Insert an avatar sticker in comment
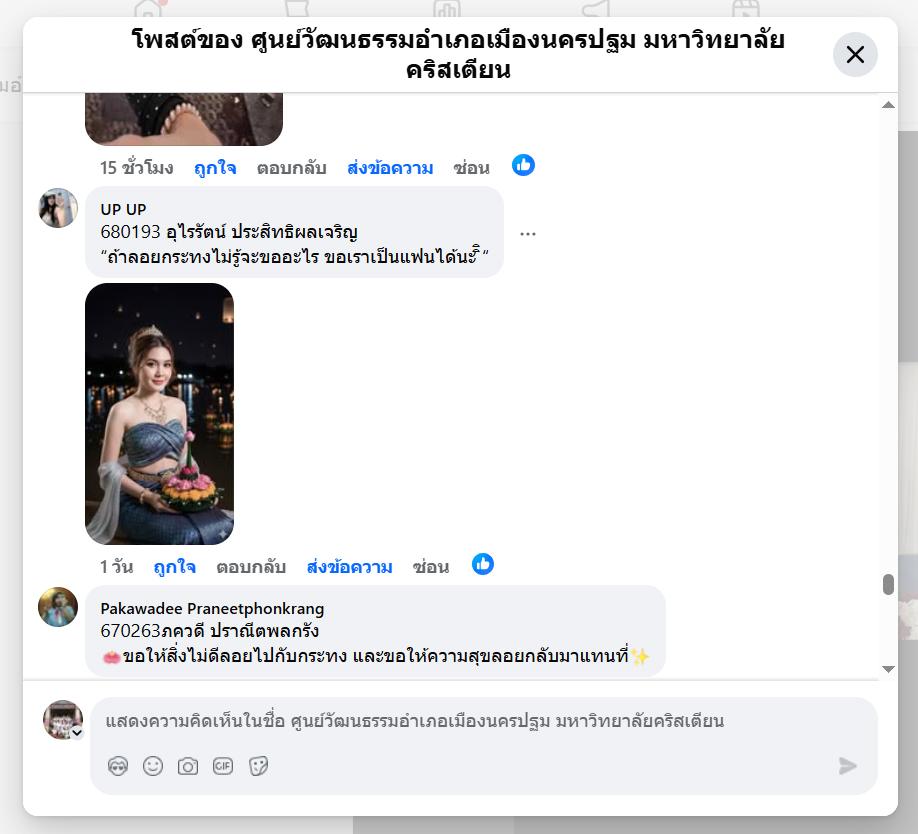The width and height of the screenshot is (918, 834). pos(118,766)
